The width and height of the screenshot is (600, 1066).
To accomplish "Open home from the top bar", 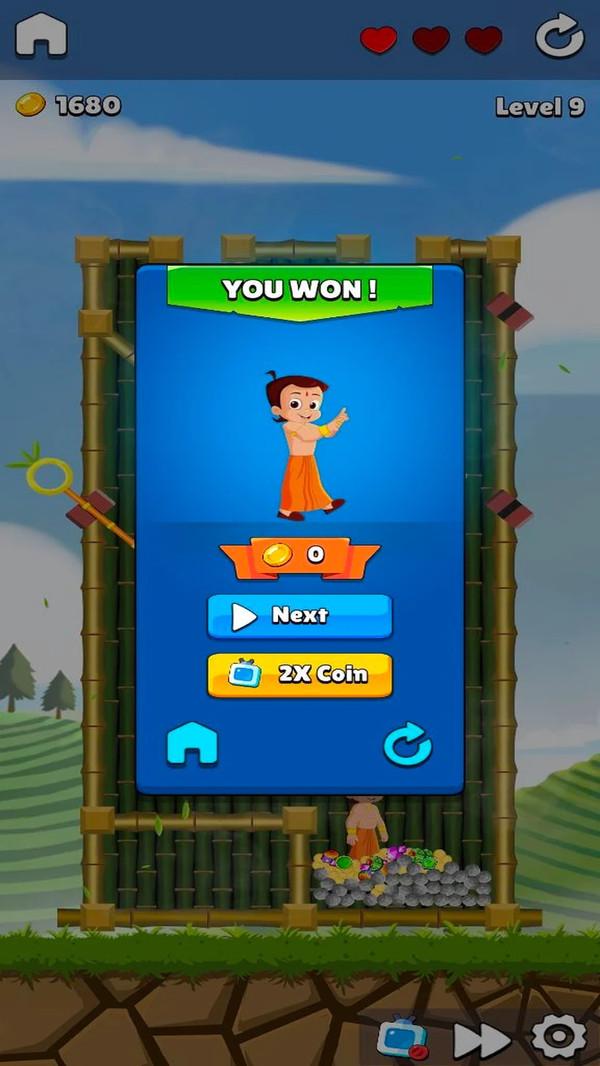I will (41, 35).
